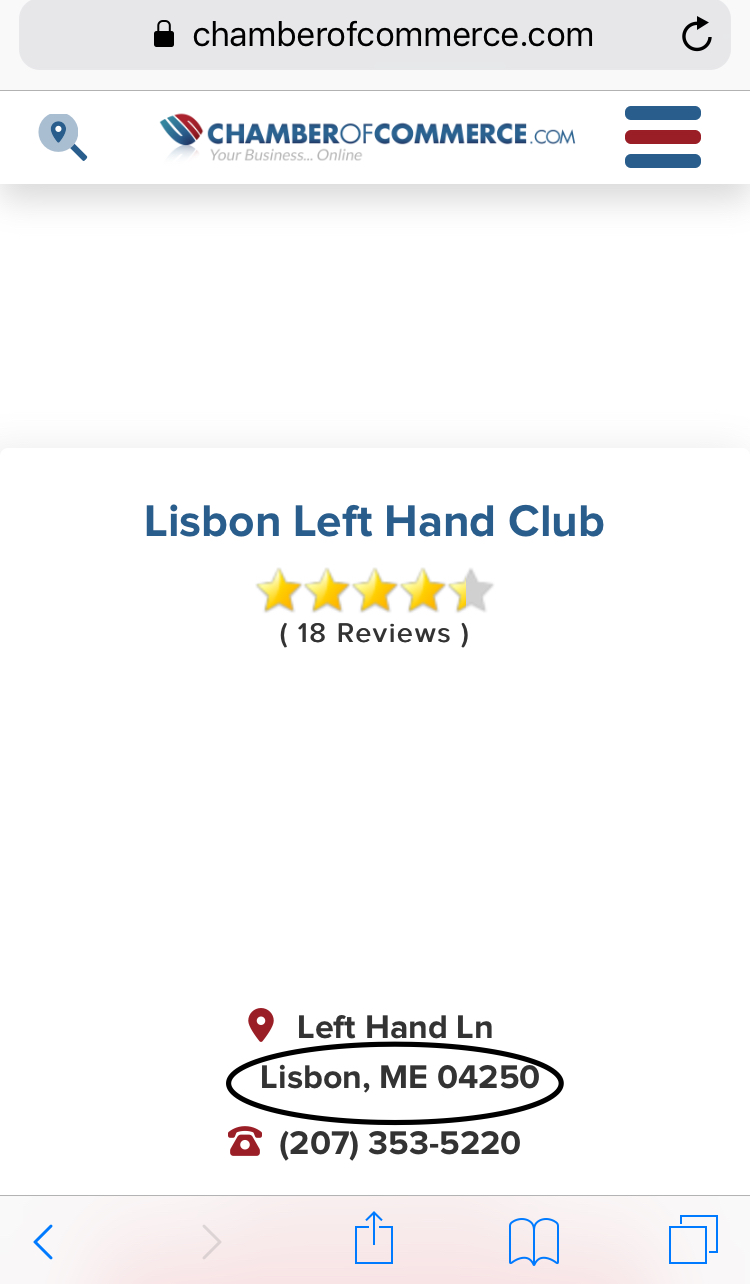Go back to the previous page
This screenshot has height=1284, width=750.
click(x=43, y=1241)
